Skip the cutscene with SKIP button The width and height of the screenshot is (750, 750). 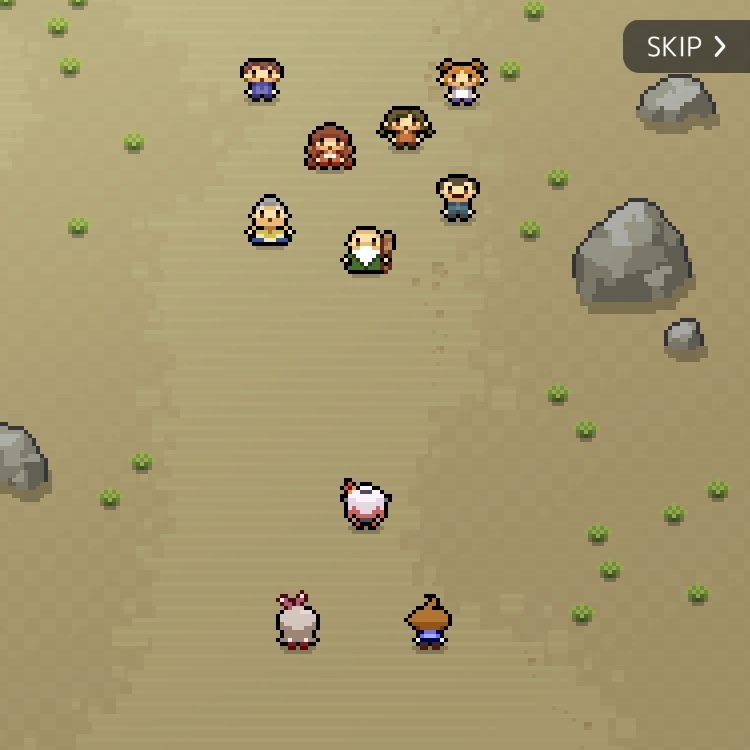(x=686, y=47)
